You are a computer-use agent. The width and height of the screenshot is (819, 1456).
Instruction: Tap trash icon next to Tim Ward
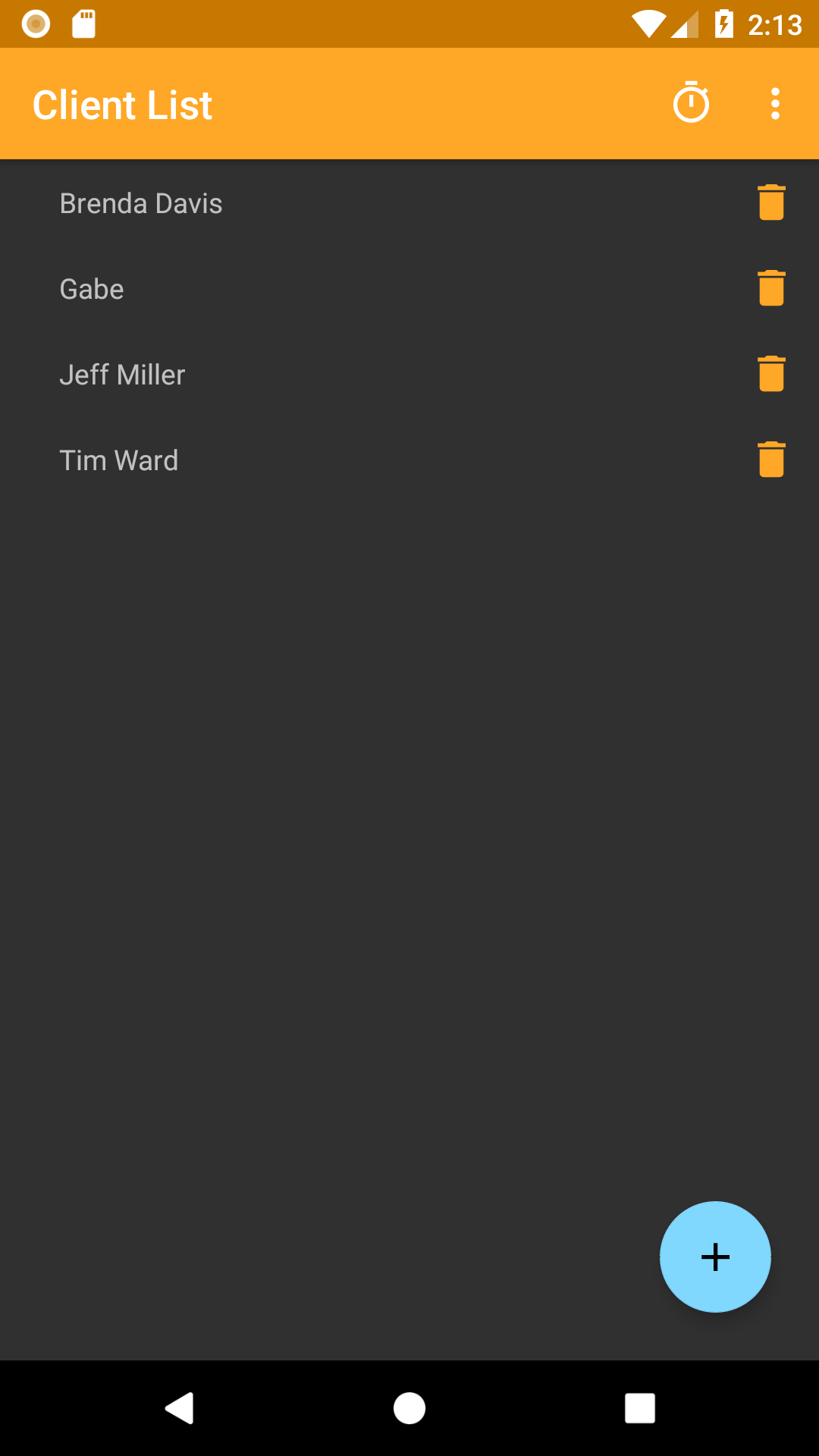[771, 460]
